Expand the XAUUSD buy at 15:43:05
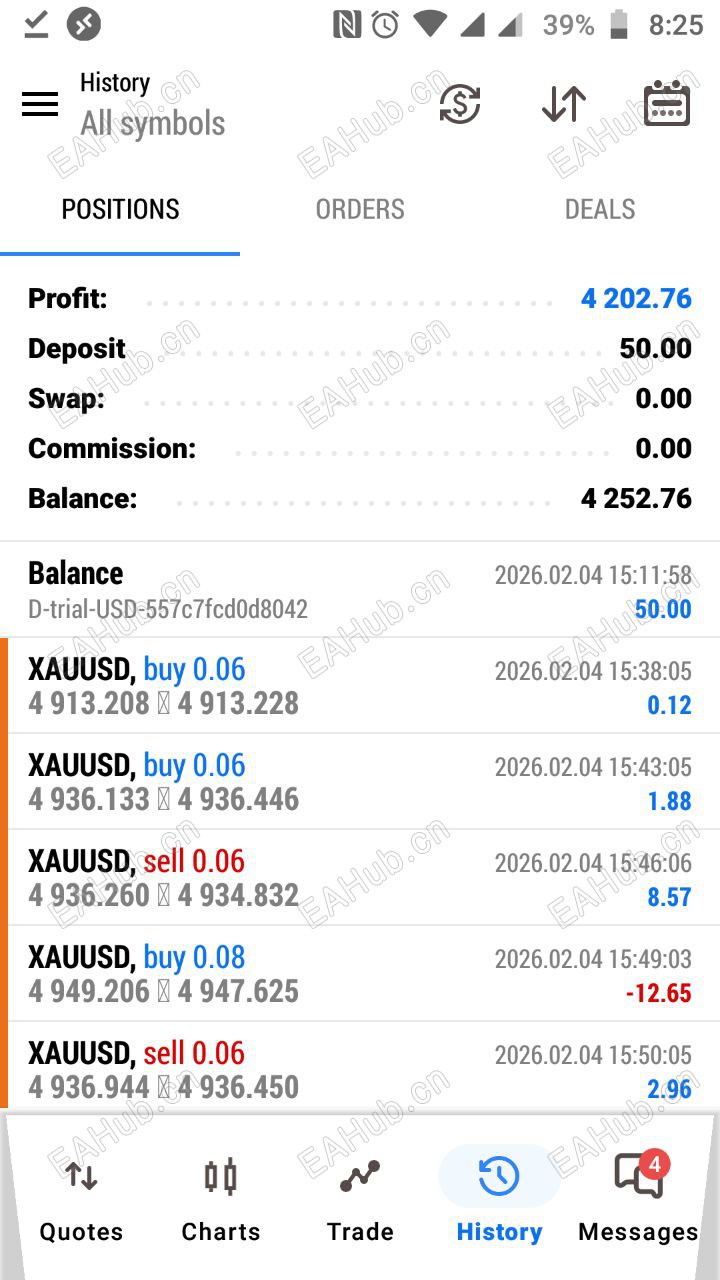This screenshot has height=1280, width=720. pyautogui.click(x=360, y=782)
